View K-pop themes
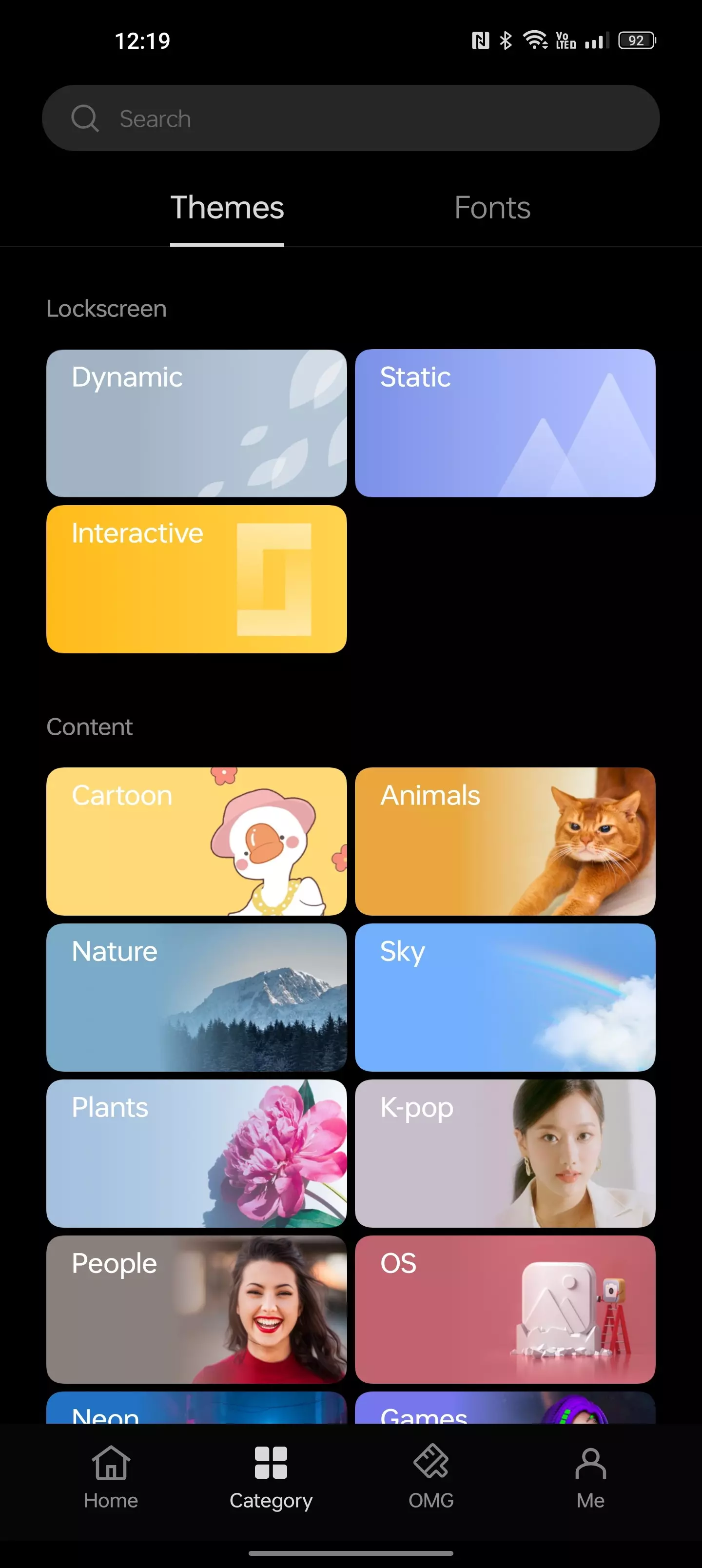The height and width of the screenshot is (1568, 702). (505, 1153)
